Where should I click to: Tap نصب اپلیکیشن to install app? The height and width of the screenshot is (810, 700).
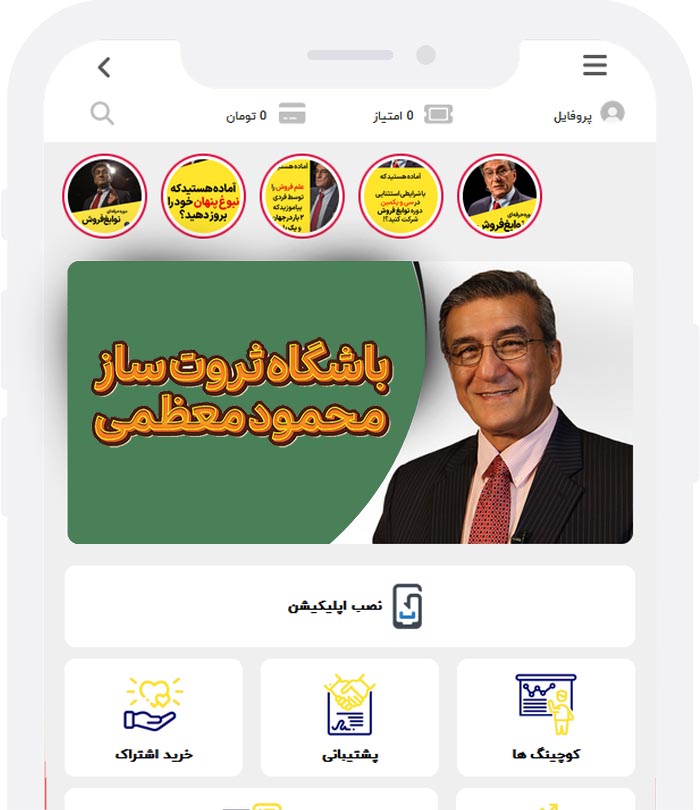pyautogui.click(x=350, y=606)
